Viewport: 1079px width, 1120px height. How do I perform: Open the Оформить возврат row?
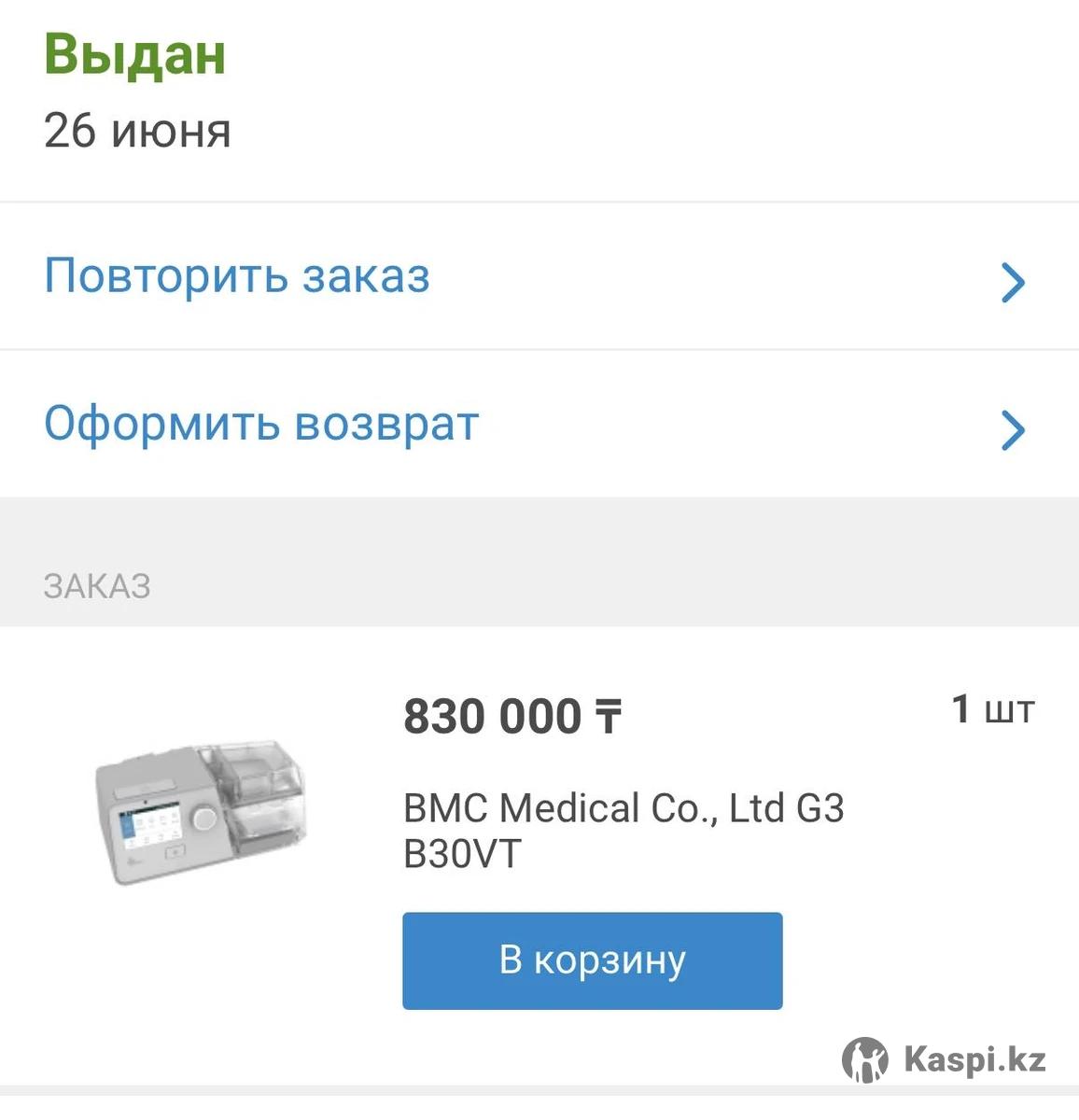click(261, 425)
